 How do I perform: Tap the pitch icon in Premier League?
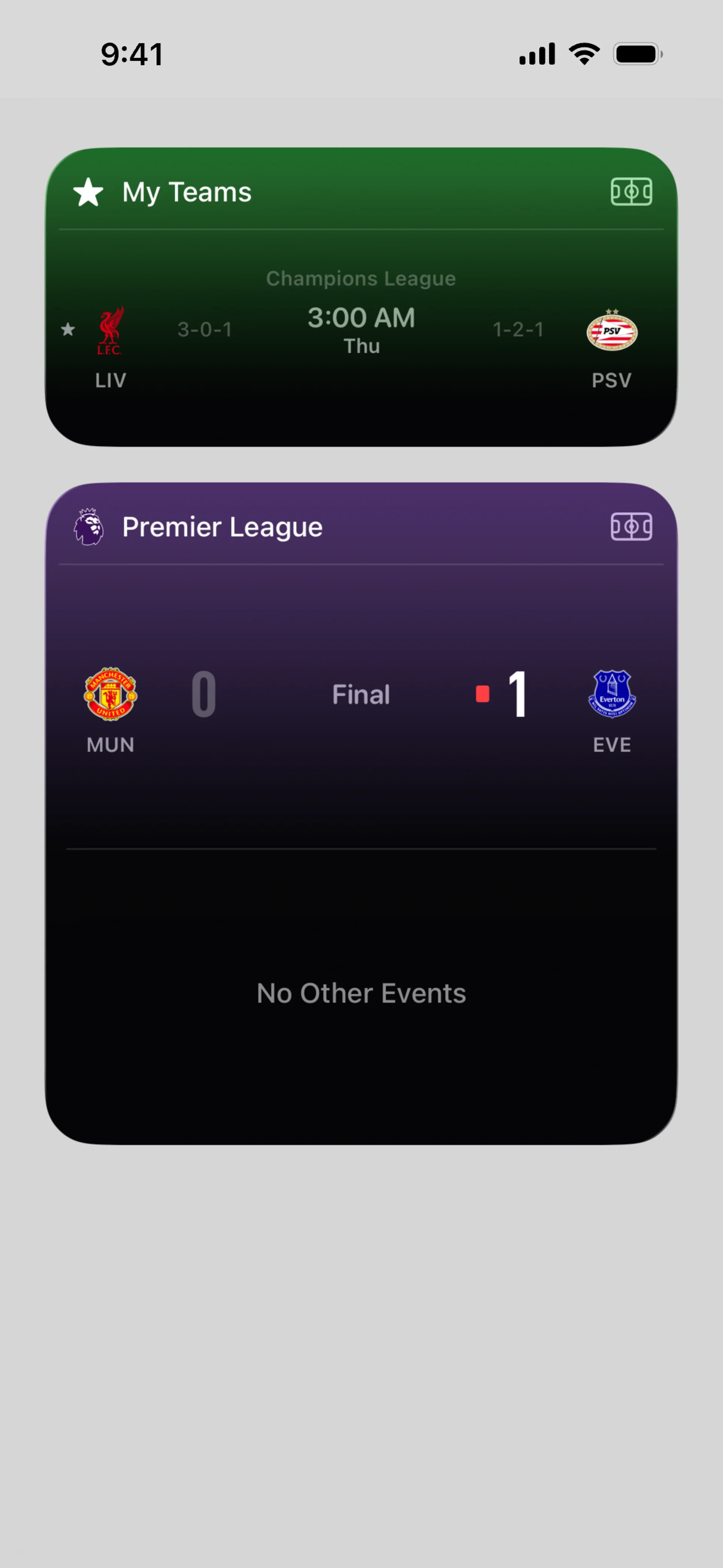(631, 527)
